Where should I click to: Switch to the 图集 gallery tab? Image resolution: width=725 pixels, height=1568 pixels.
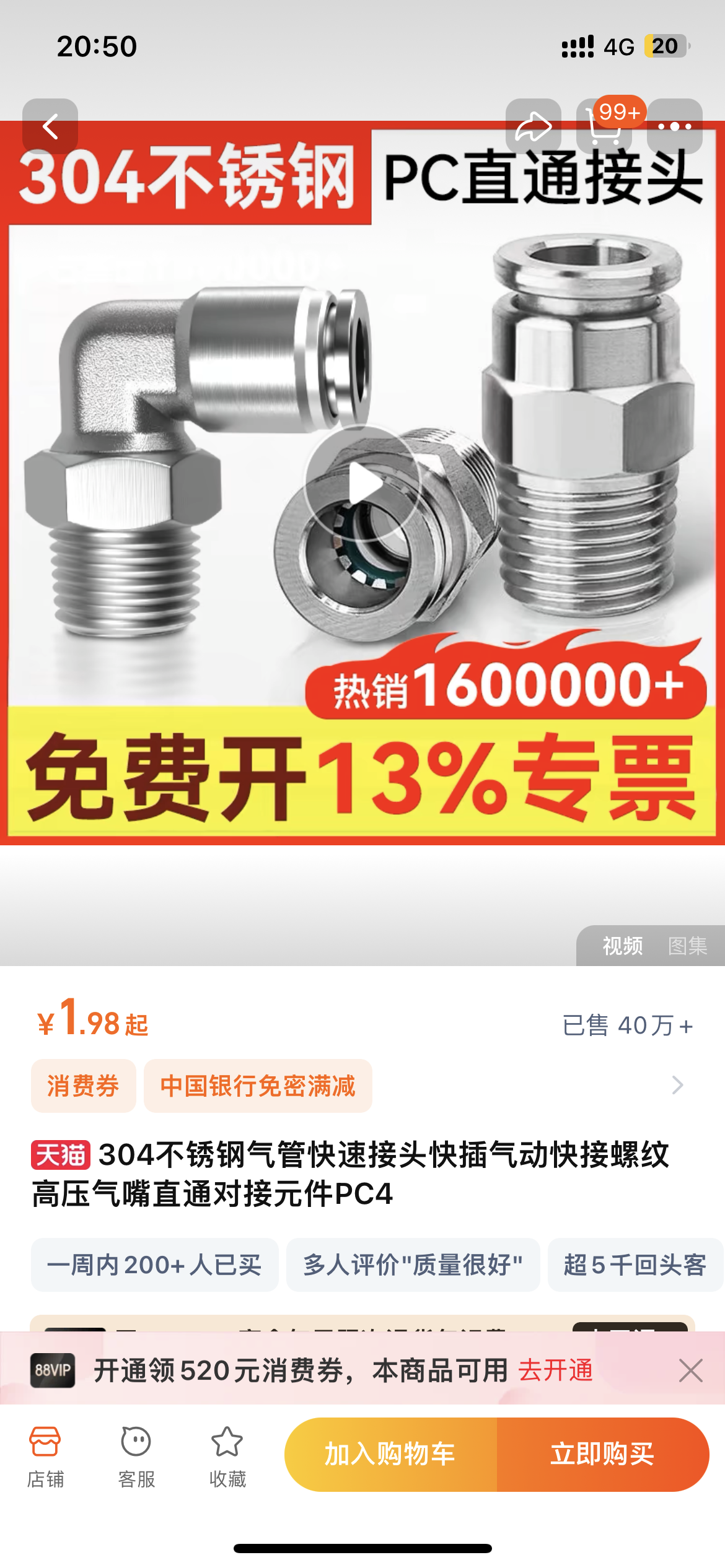(x=687, y=946)
